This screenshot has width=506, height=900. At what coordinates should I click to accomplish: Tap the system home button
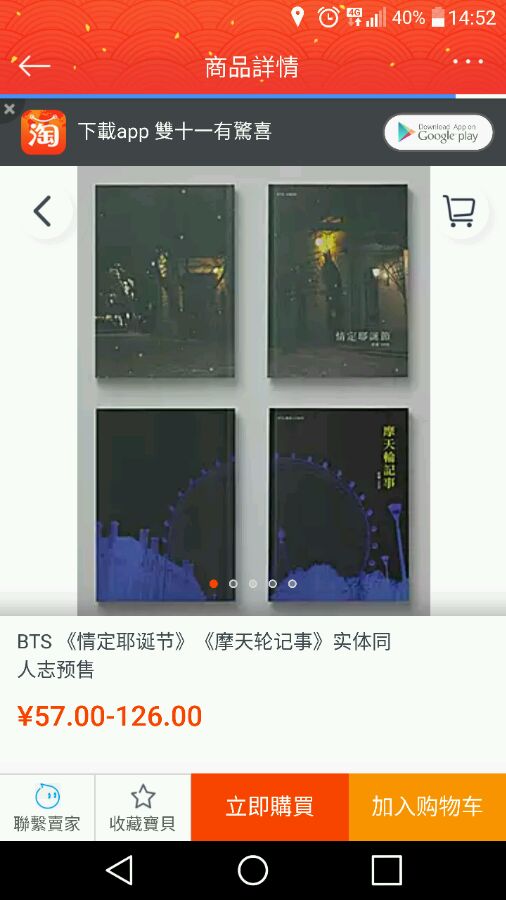pyautogui.click(x=253, y=870)
